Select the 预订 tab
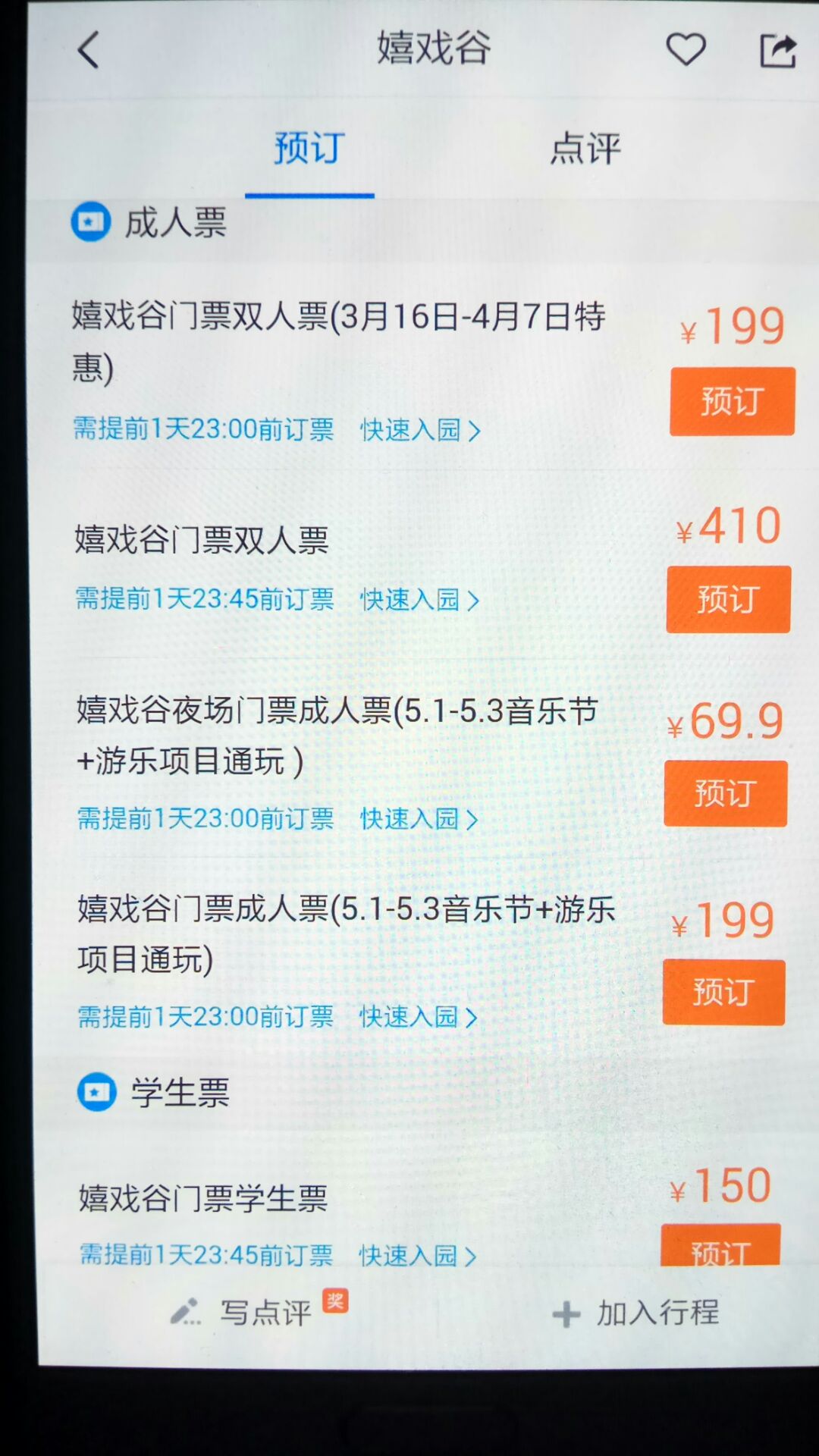 tap(309, 148)
